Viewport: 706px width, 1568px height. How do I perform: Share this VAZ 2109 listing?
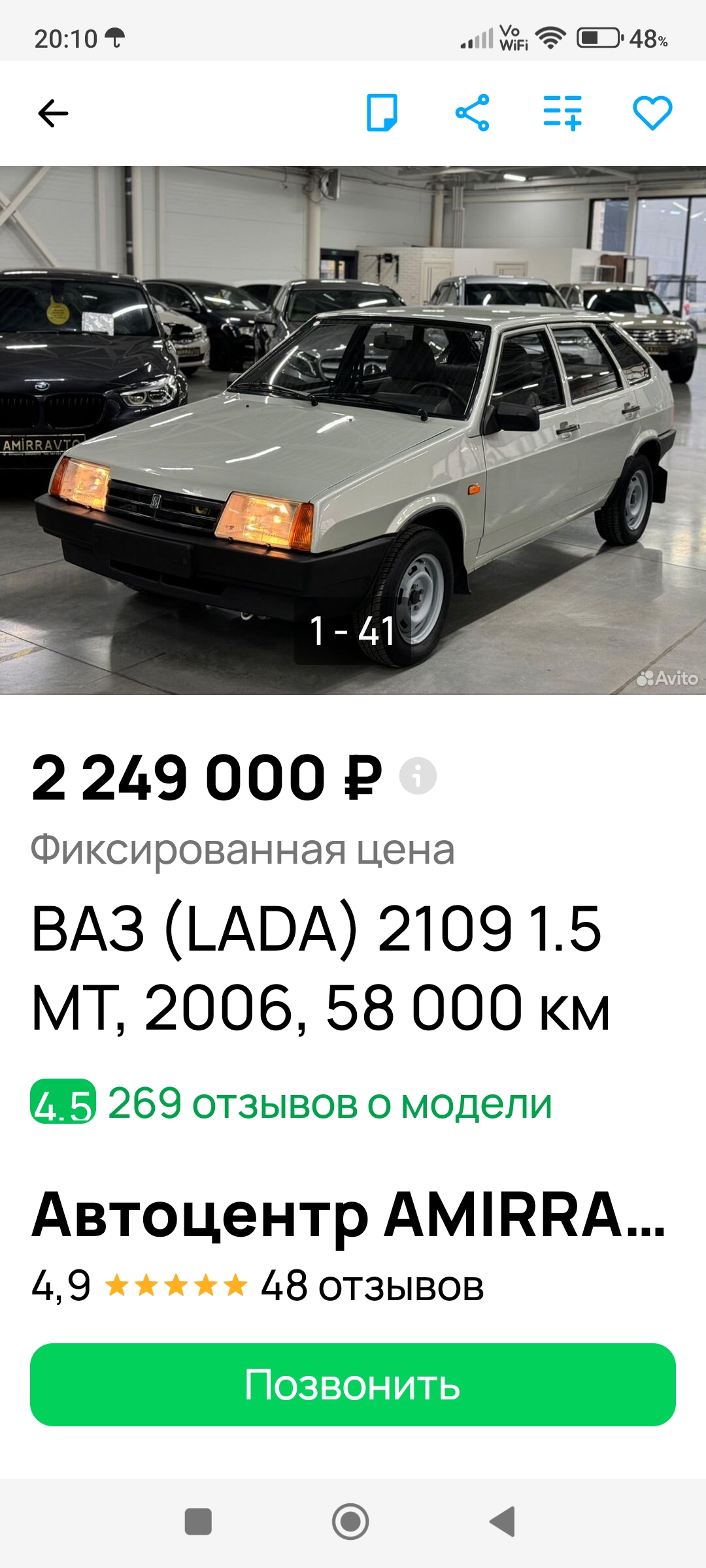[x=473, y=113]
